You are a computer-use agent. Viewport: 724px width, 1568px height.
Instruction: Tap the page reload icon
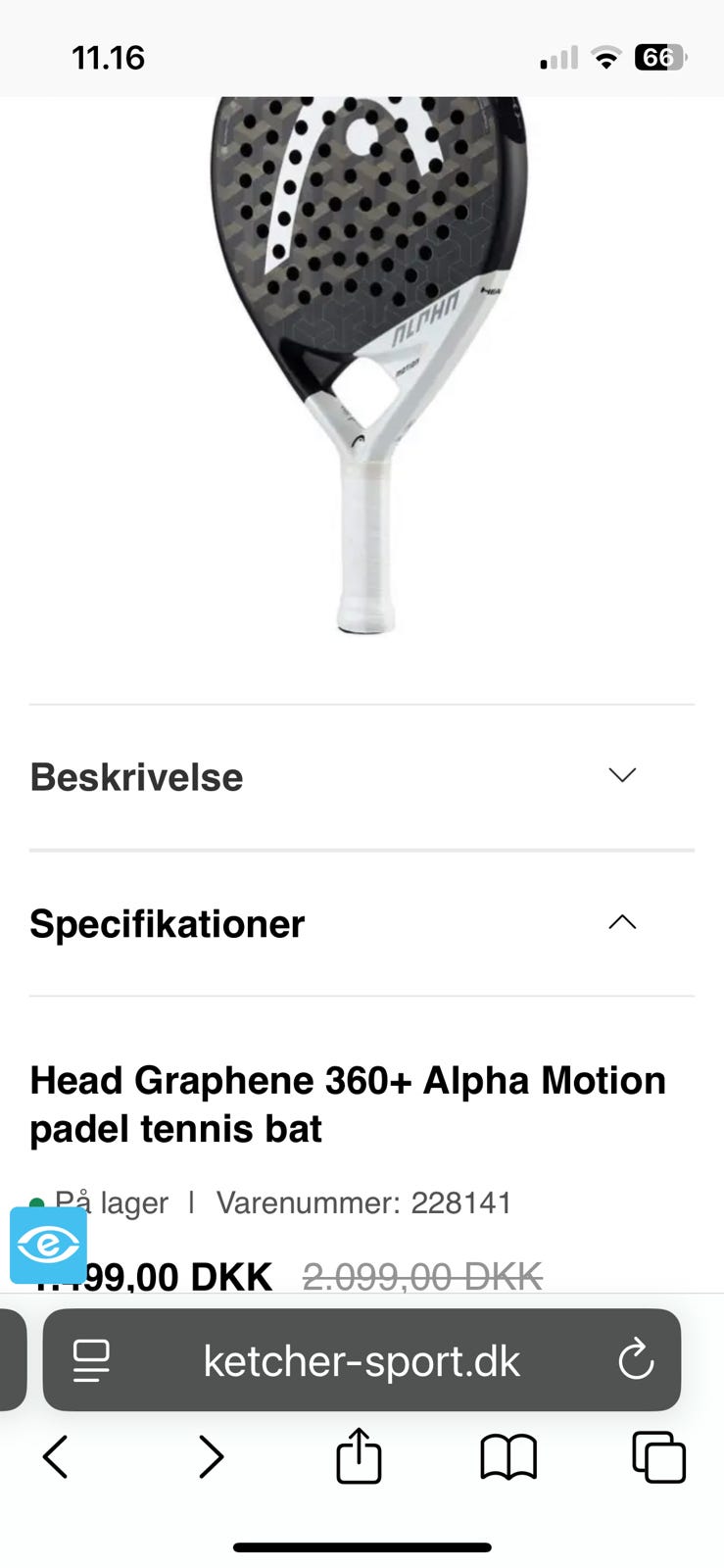(x=637, y=1361)
